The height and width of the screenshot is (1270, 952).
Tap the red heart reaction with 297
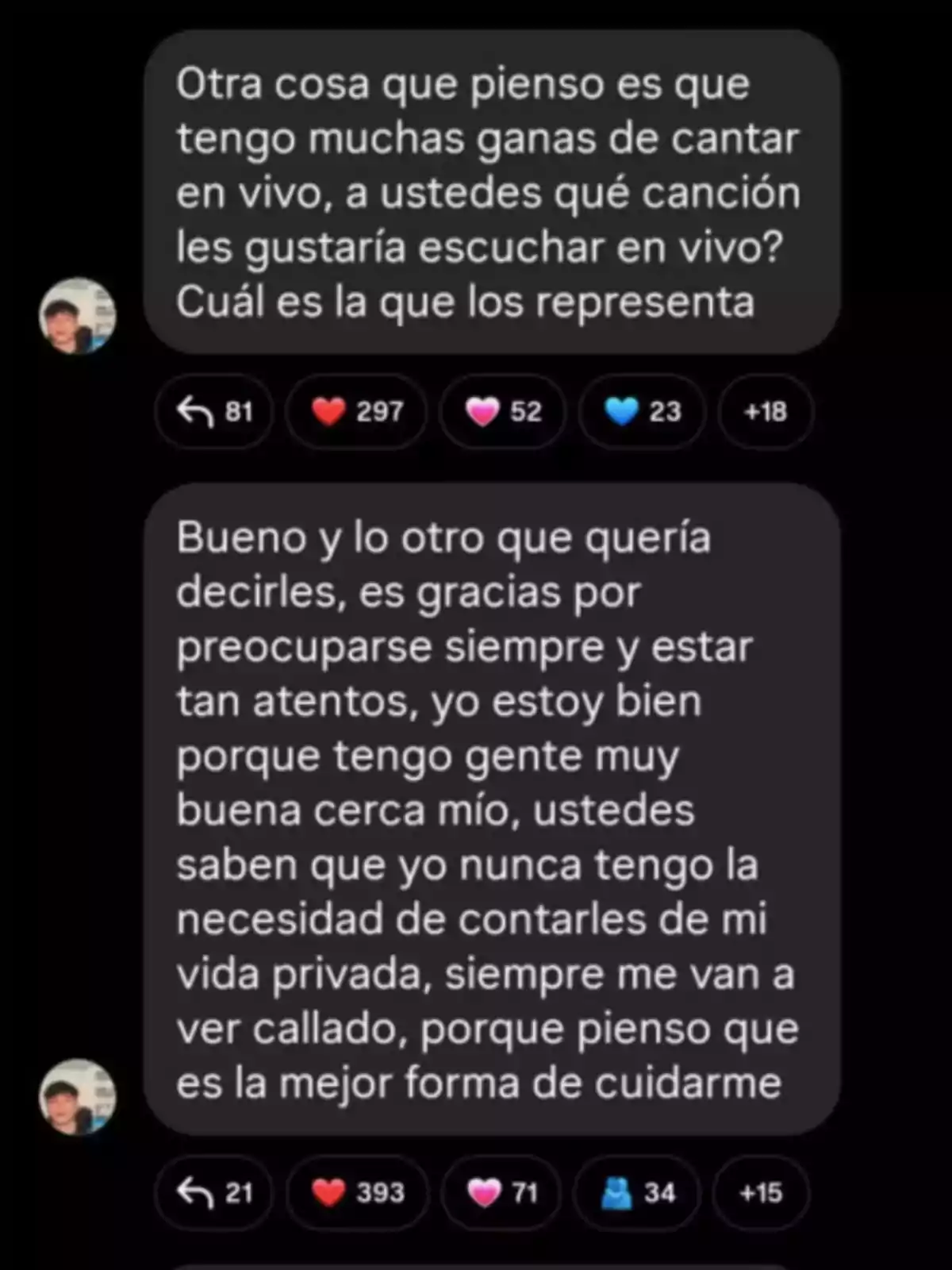(356, 412)
